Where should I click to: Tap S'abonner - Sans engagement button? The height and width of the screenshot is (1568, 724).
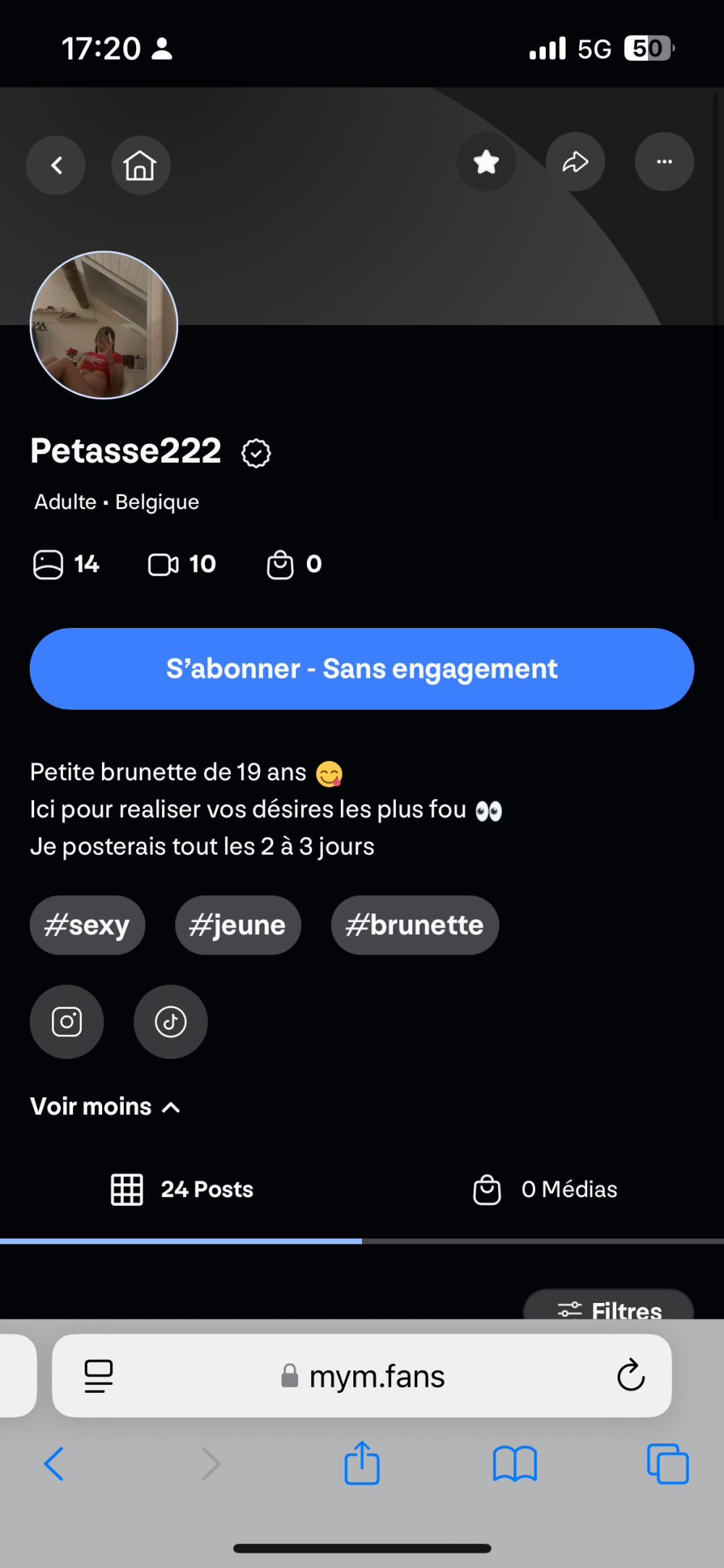coord(362,668)
